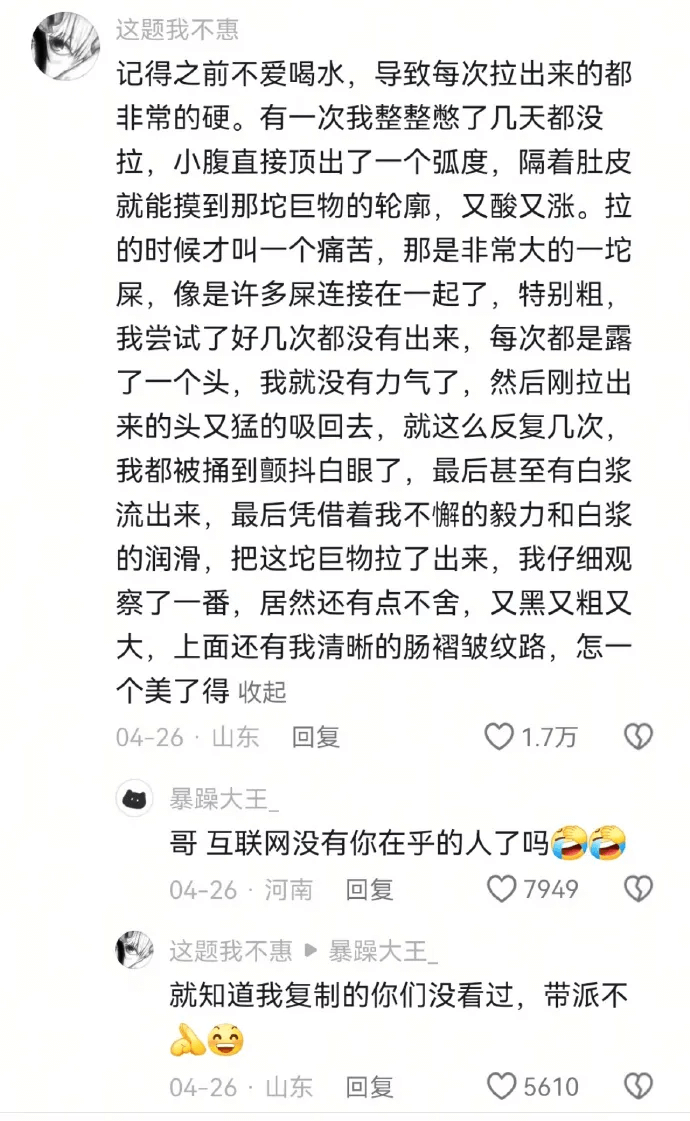Reply to 暴躁大王_'s comment from 河南

tap(370, 889)
